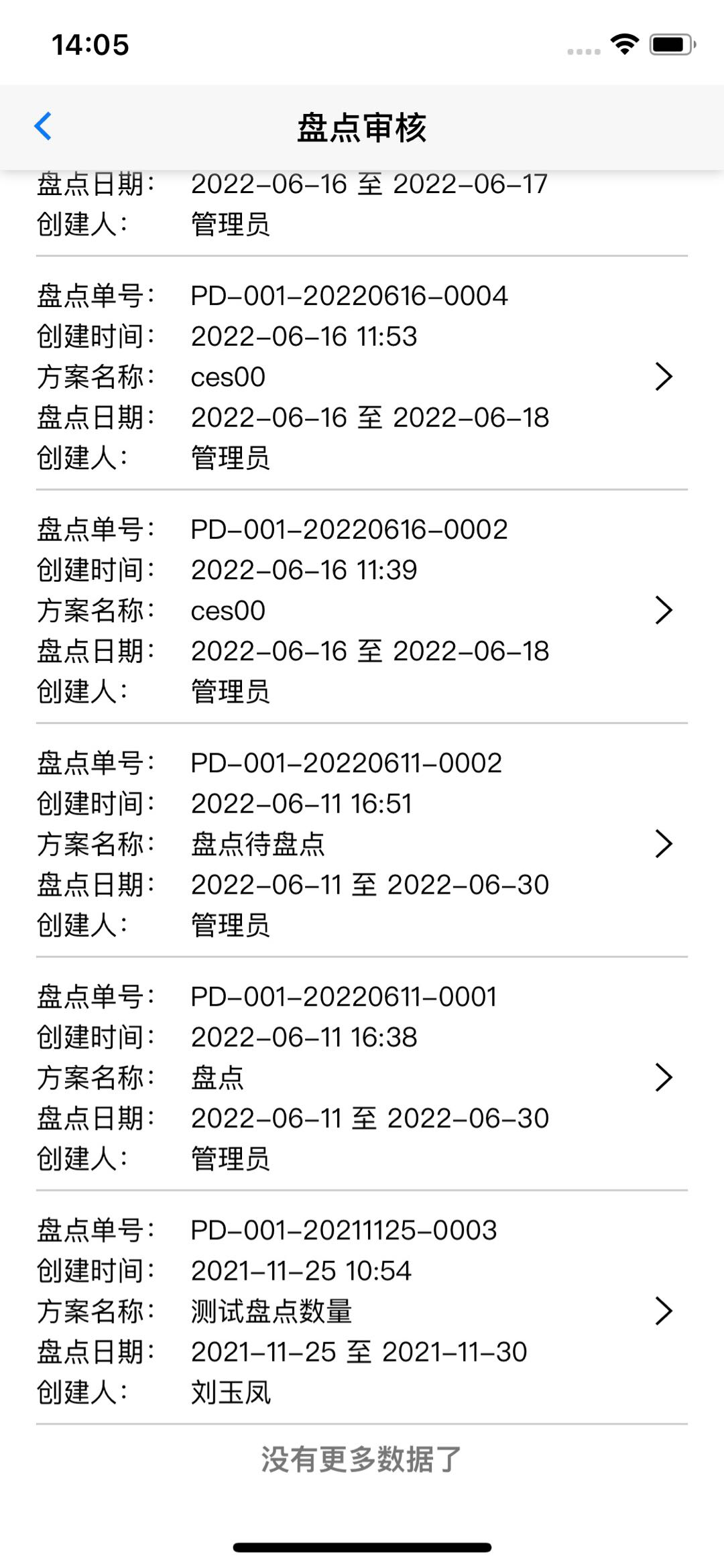Open inventory record PD-001-20220616-0004
The height and width of the screenshot is (1568, 724).
tap(362, 377)
